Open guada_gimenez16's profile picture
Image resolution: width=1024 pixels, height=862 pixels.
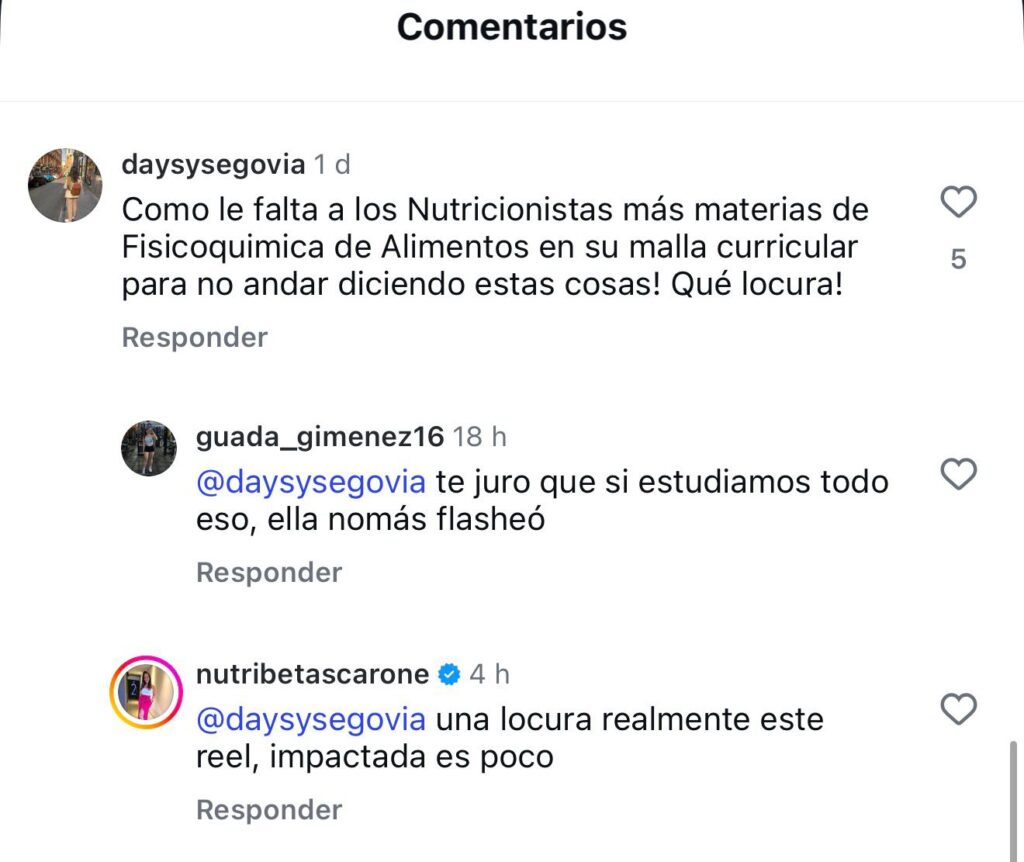point(149,448)
